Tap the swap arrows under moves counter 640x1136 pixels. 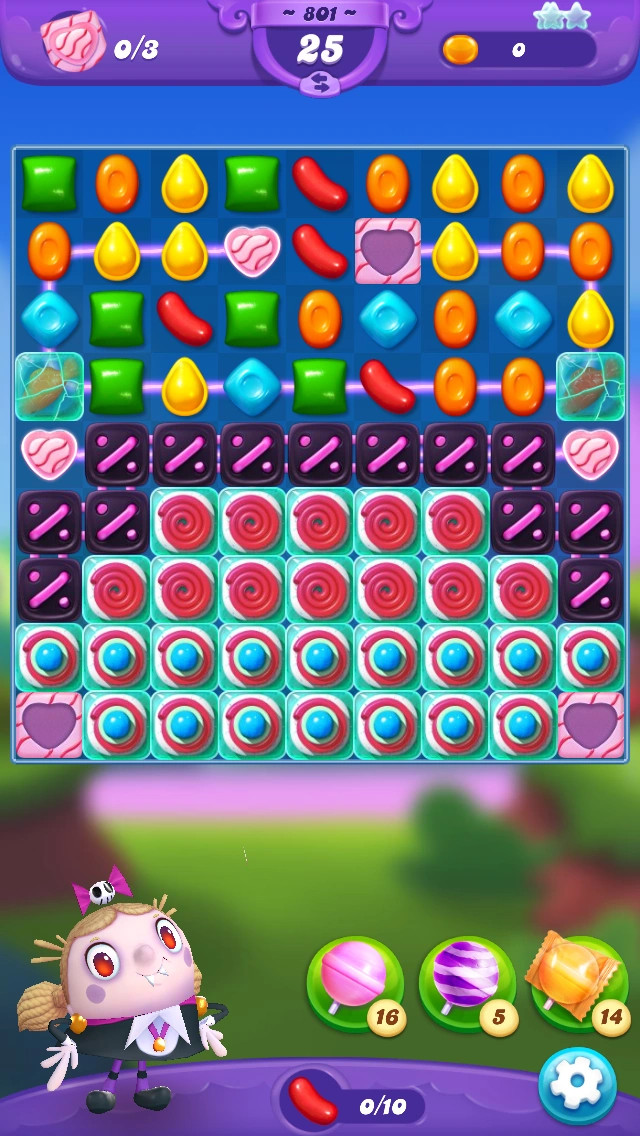coord(320,85)
